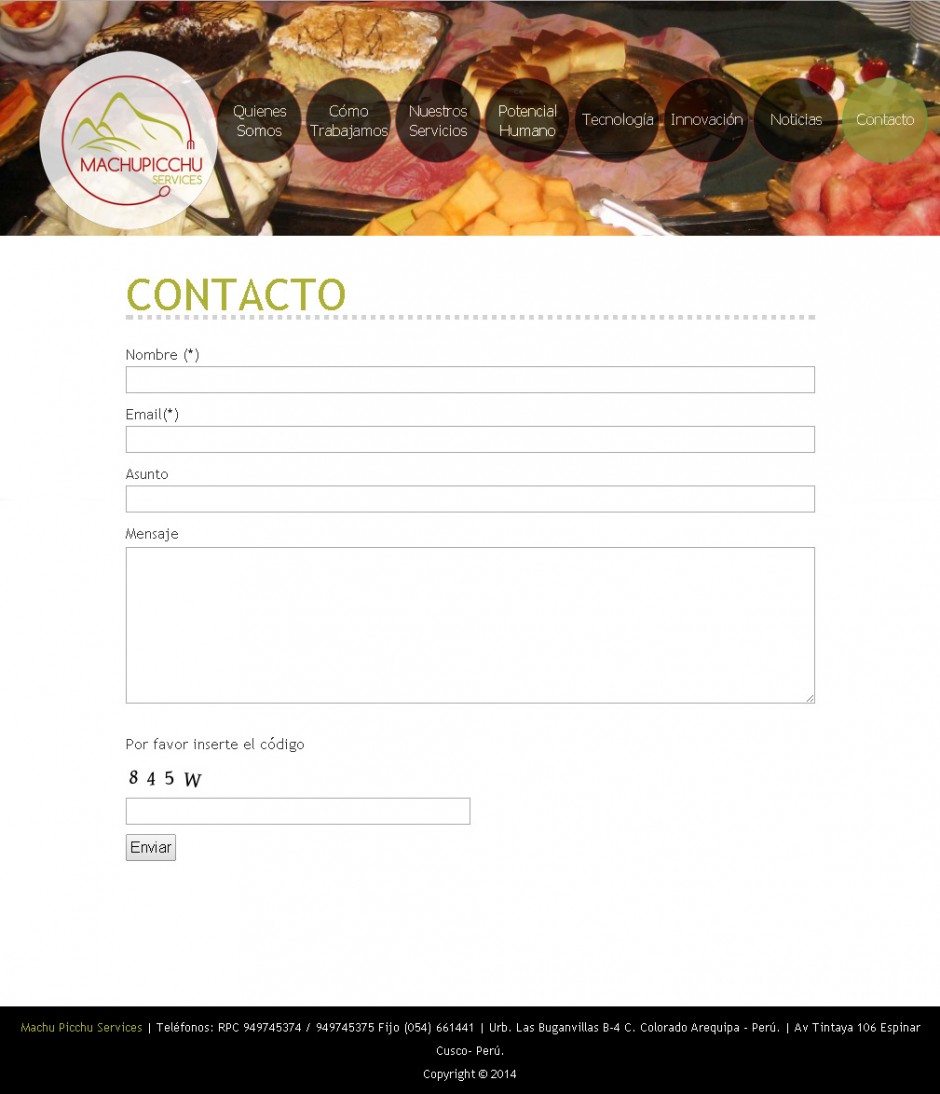Viewport: 940px width, 1094px height.
Task: Open the Tecnología page
Action: [x=617, y=120]
